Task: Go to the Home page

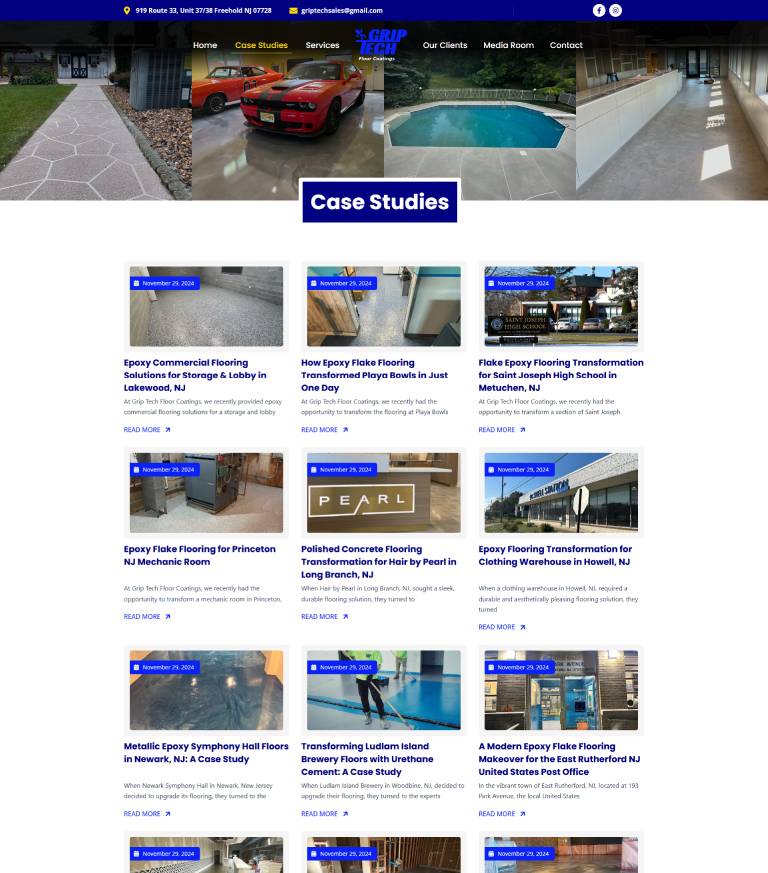Action: coord(205,45)
